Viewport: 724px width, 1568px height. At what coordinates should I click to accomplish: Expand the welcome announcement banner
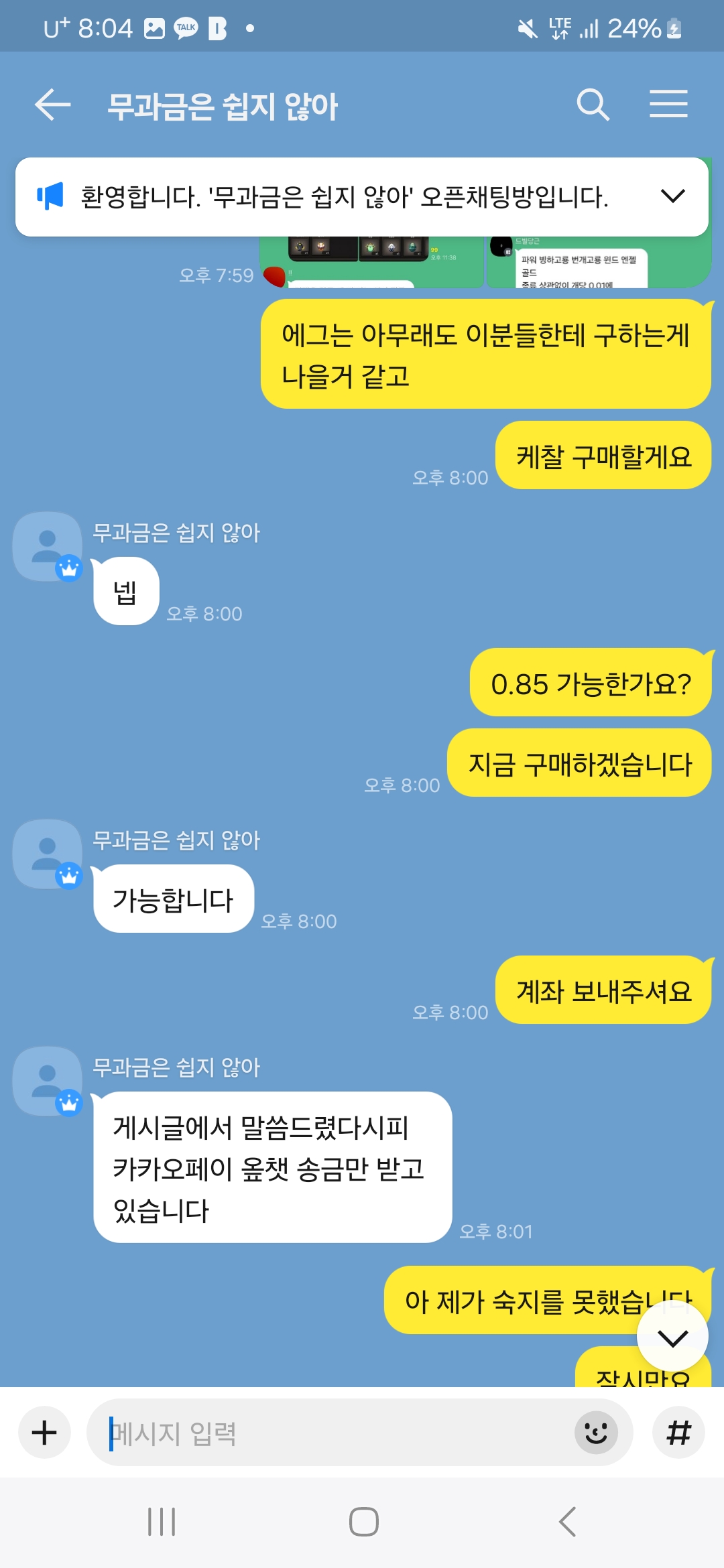pos(672,196)
